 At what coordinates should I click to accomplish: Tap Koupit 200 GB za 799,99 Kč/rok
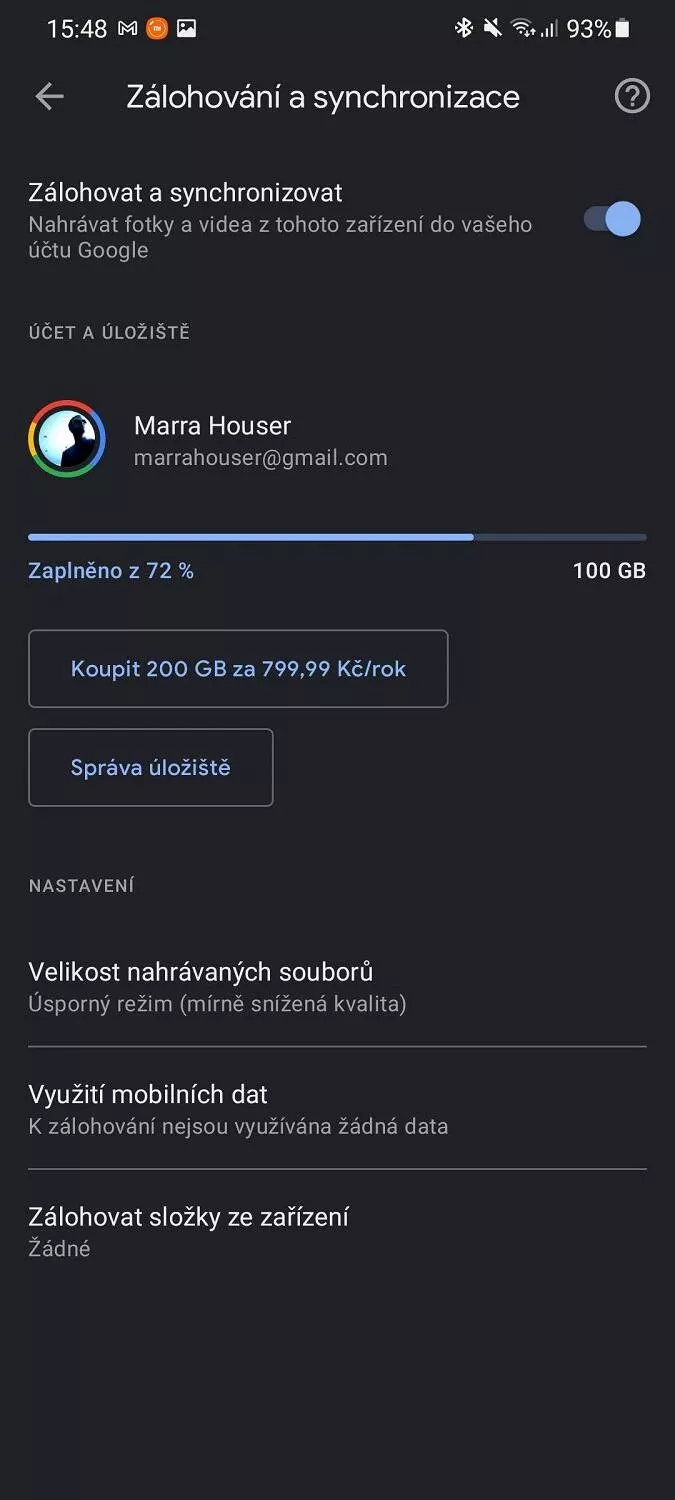(238, 668)
